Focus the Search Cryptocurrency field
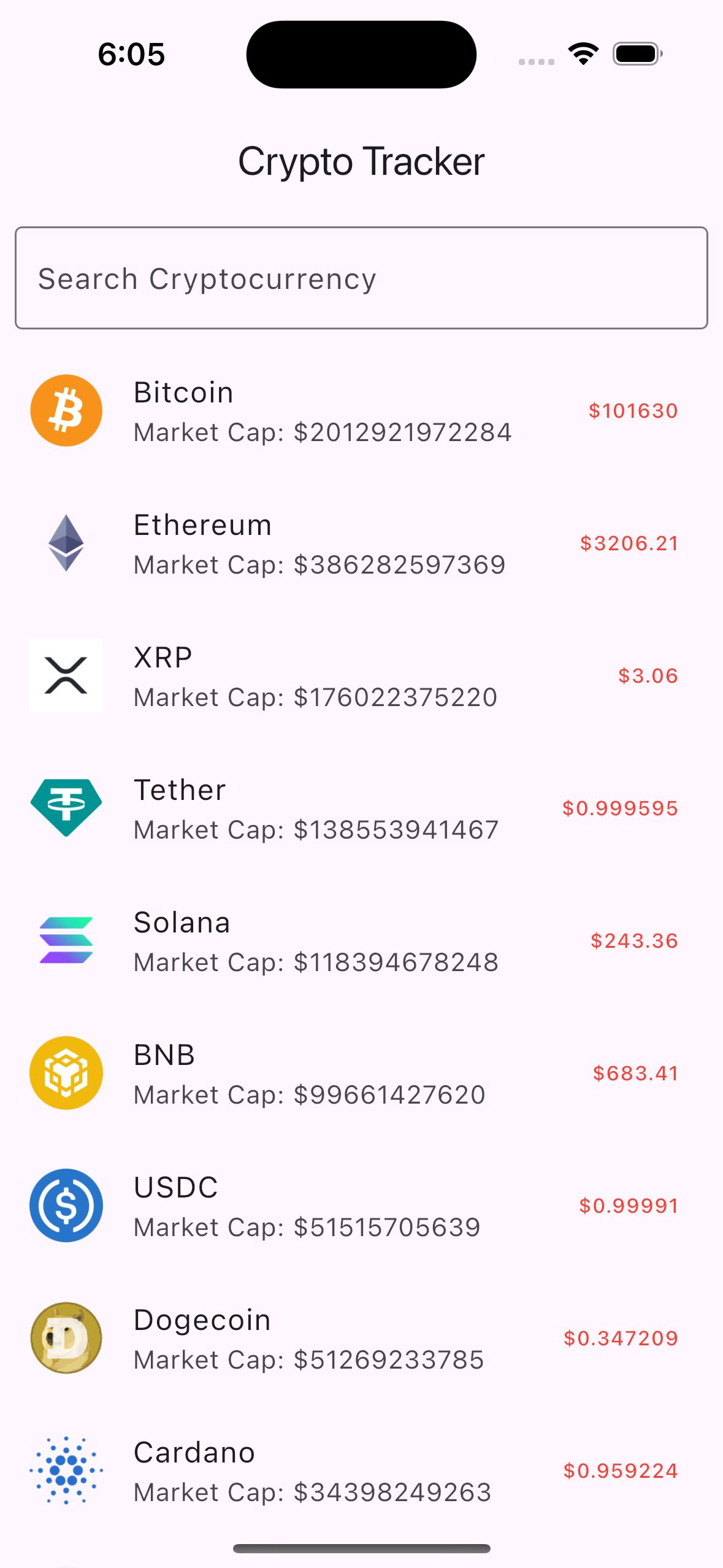723x1568 pixels. click(x=361, y=279)
